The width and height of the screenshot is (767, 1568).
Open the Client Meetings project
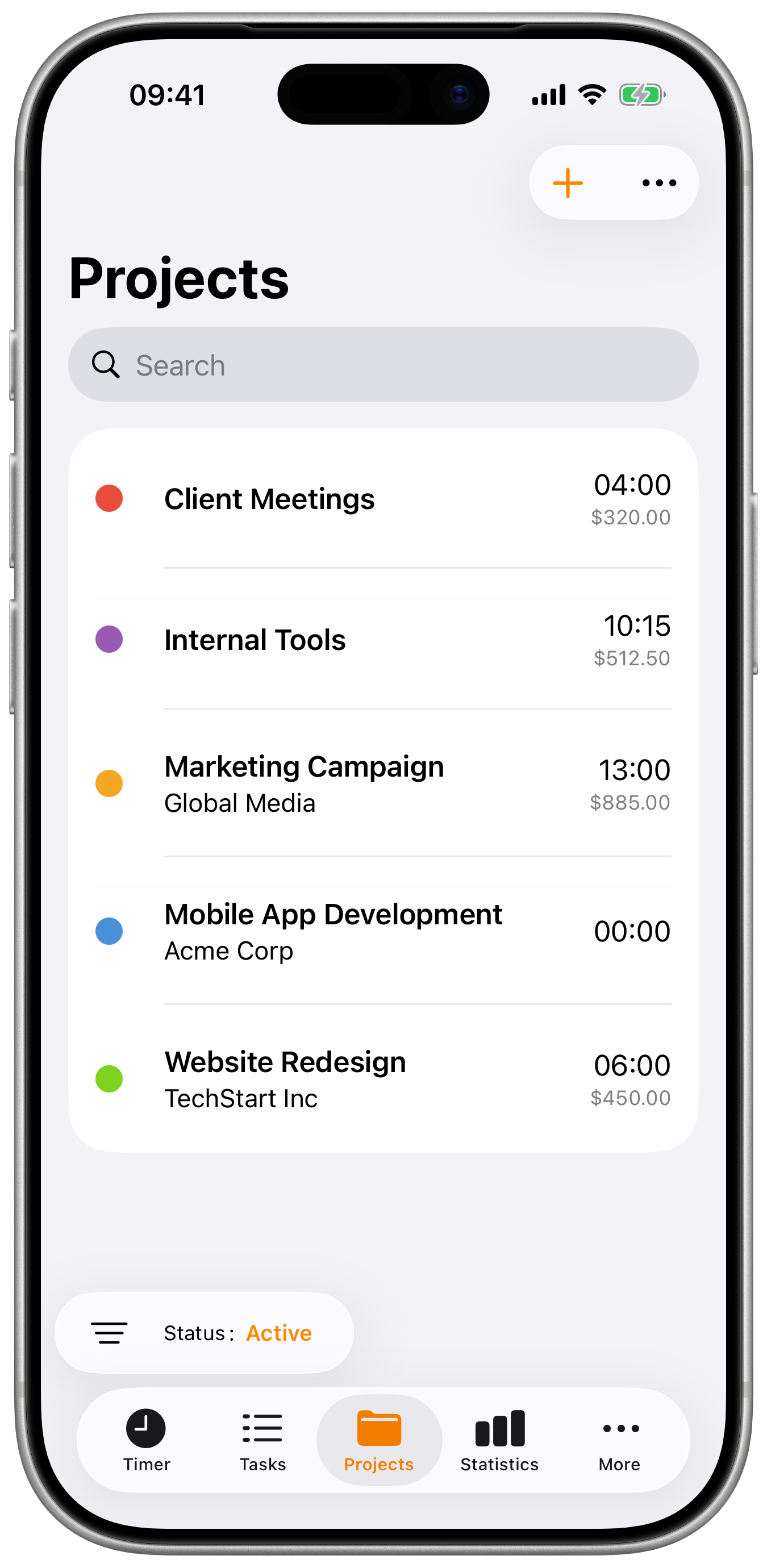[383, 499]
